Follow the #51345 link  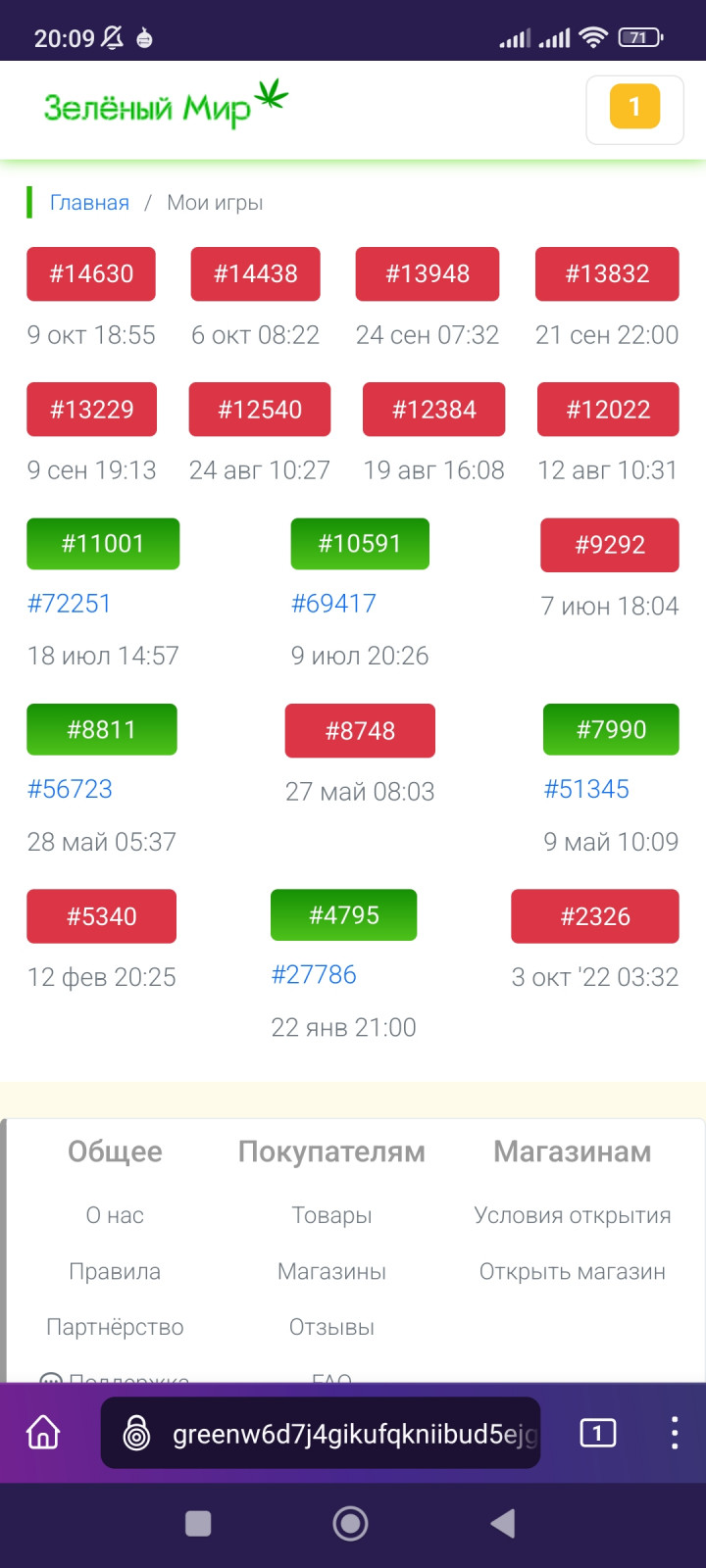coord(586,790)
